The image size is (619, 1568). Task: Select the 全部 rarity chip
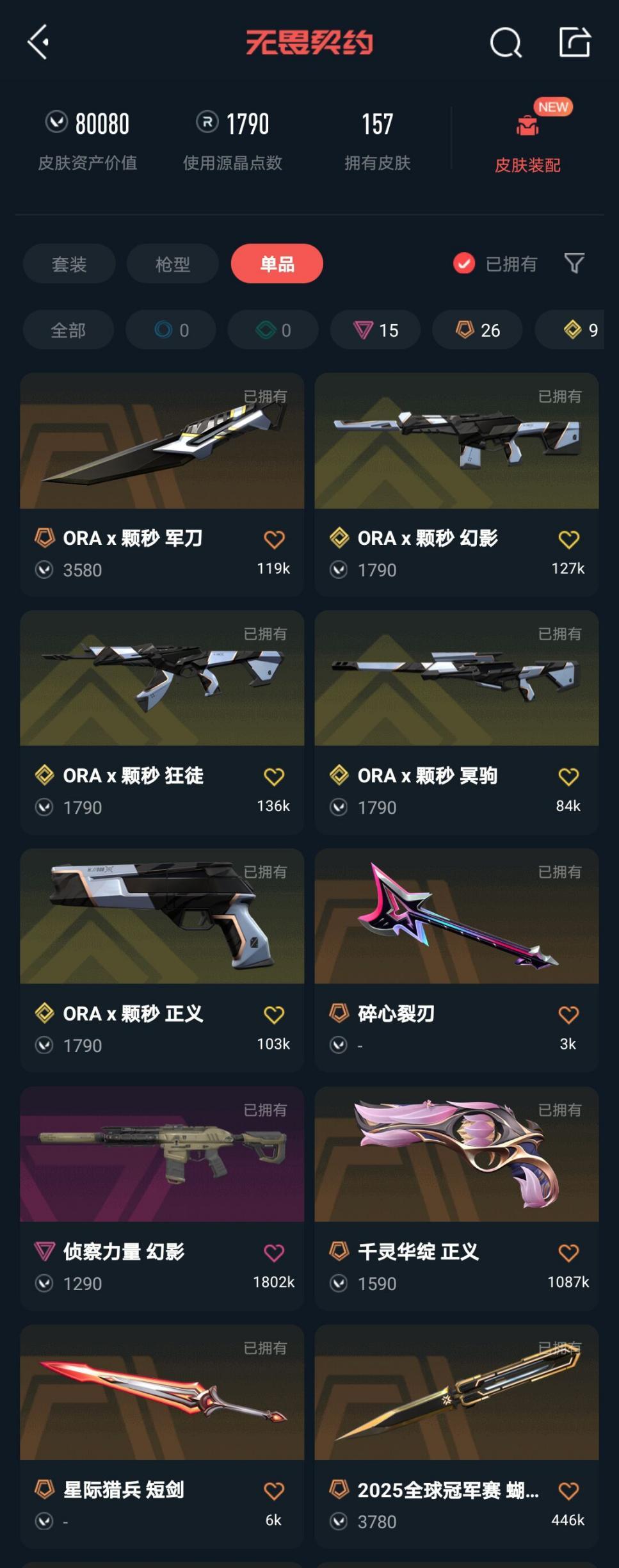pyautogui.click(x=68, y=330)
